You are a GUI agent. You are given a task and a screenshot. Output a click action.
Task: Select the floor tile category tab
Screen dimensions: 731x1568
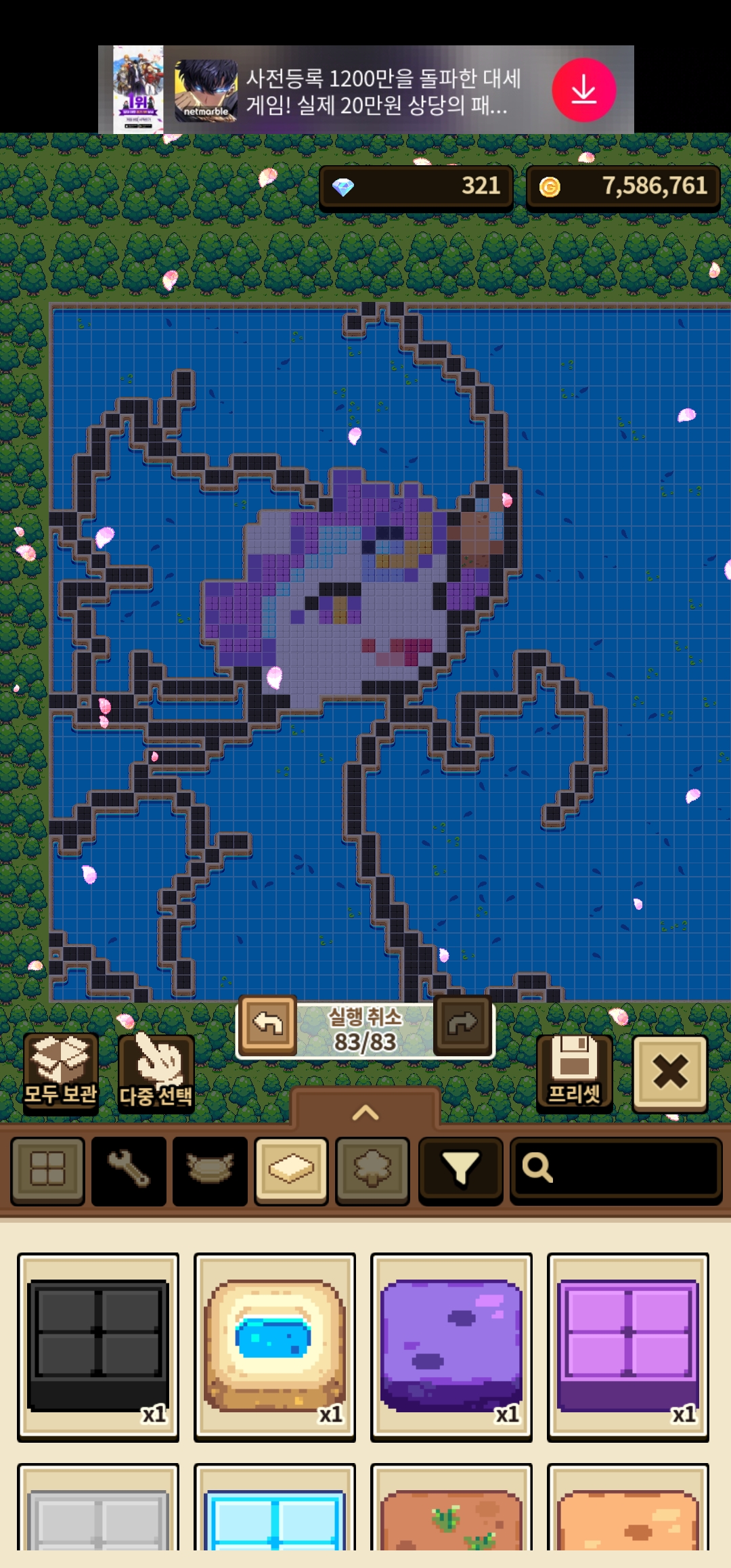point(291,1170)
